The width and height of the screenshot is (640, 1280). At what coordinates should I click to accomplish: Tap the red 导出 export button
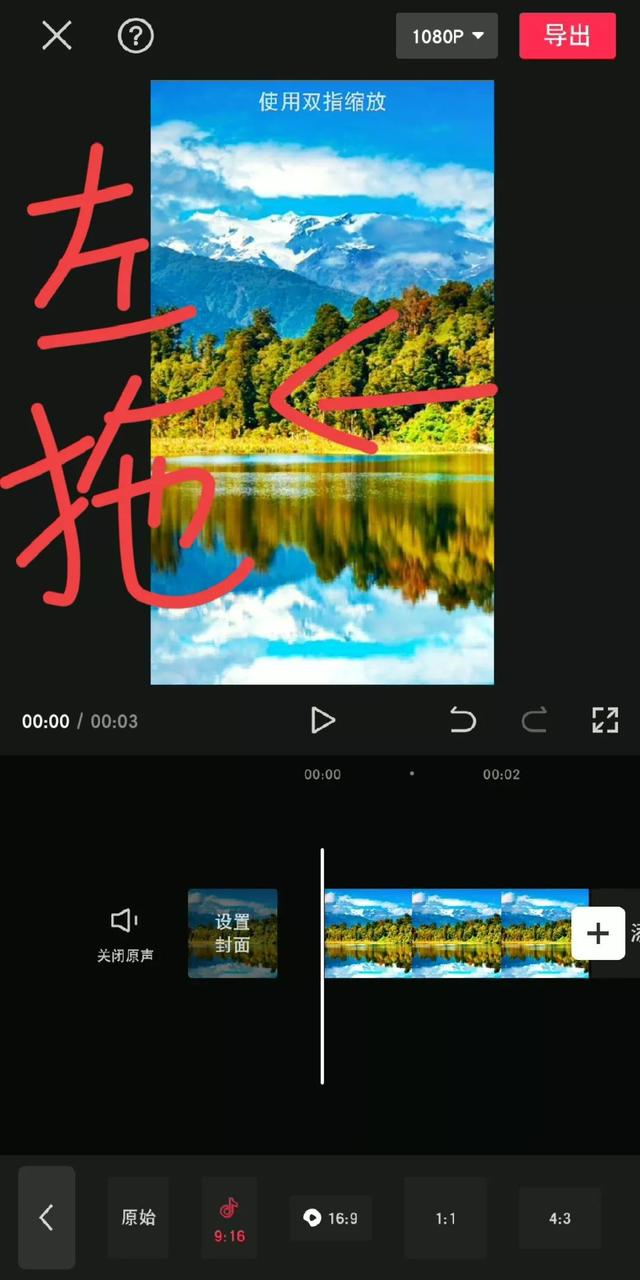click(x=567, y=36)
